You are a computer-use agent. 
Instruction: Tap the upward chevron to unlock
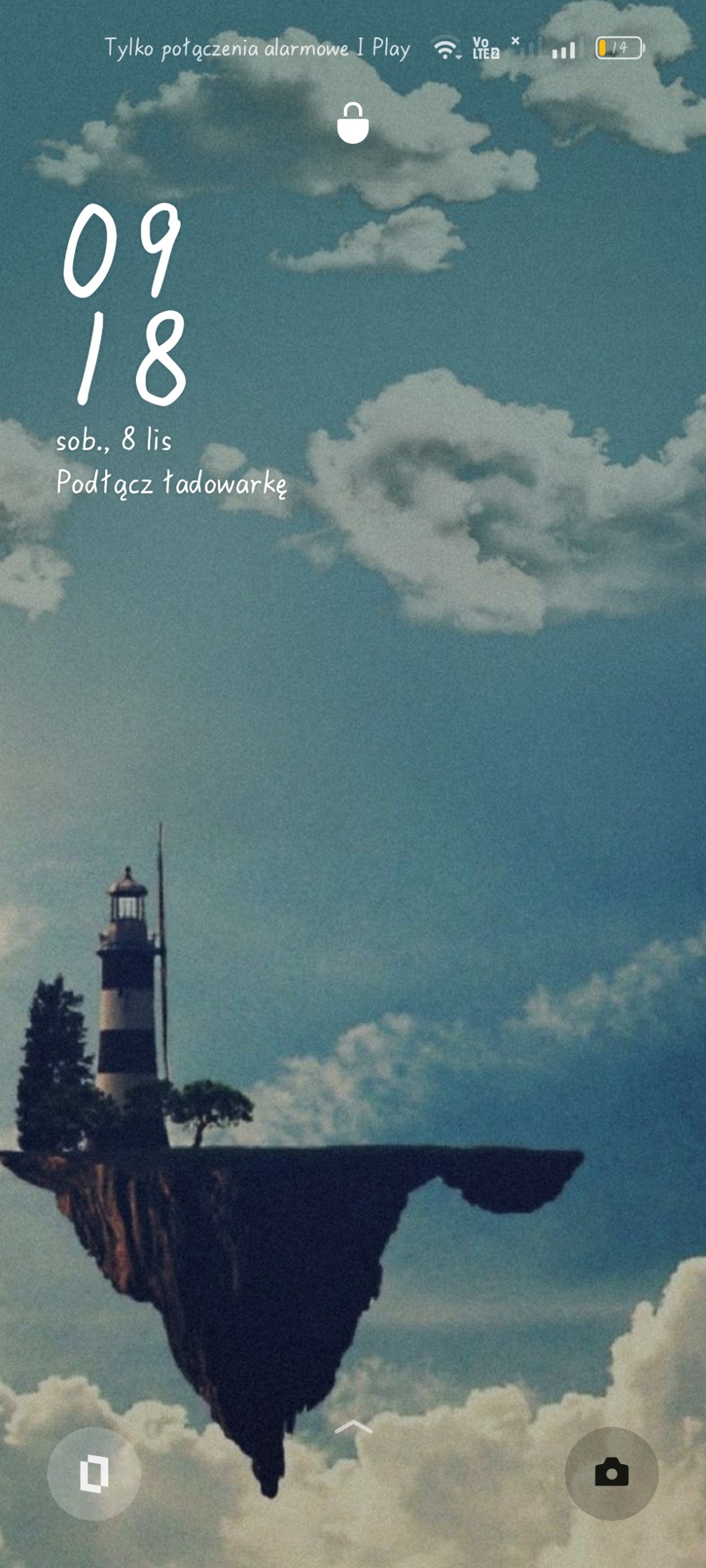click(x=353, y=1426)
